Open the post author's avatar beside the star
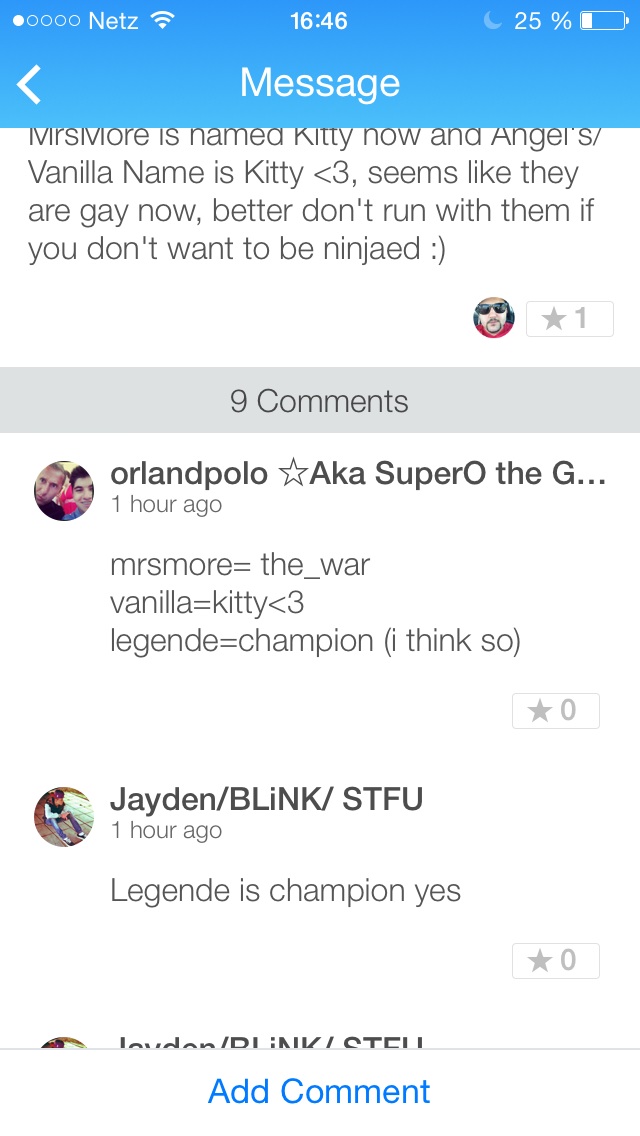The height and width of the screenshot is (1136, 640). (x=494, y=318)
